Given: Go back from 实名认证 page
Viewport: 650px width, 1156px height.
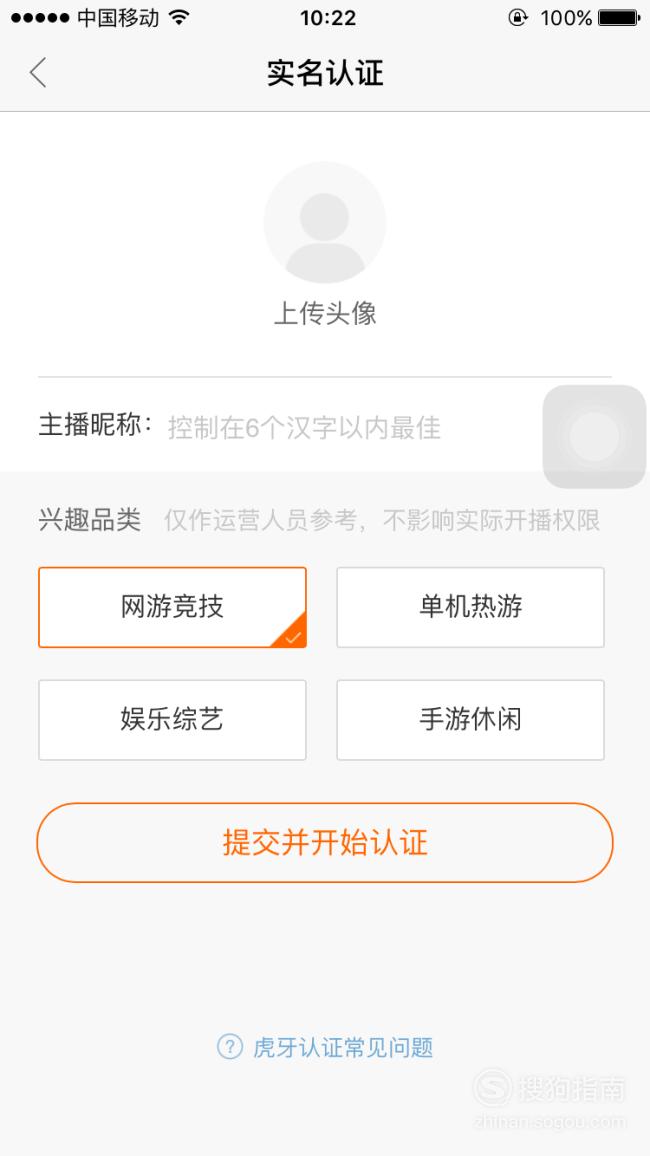Looking at the screenshot, I should coord(38,72).
